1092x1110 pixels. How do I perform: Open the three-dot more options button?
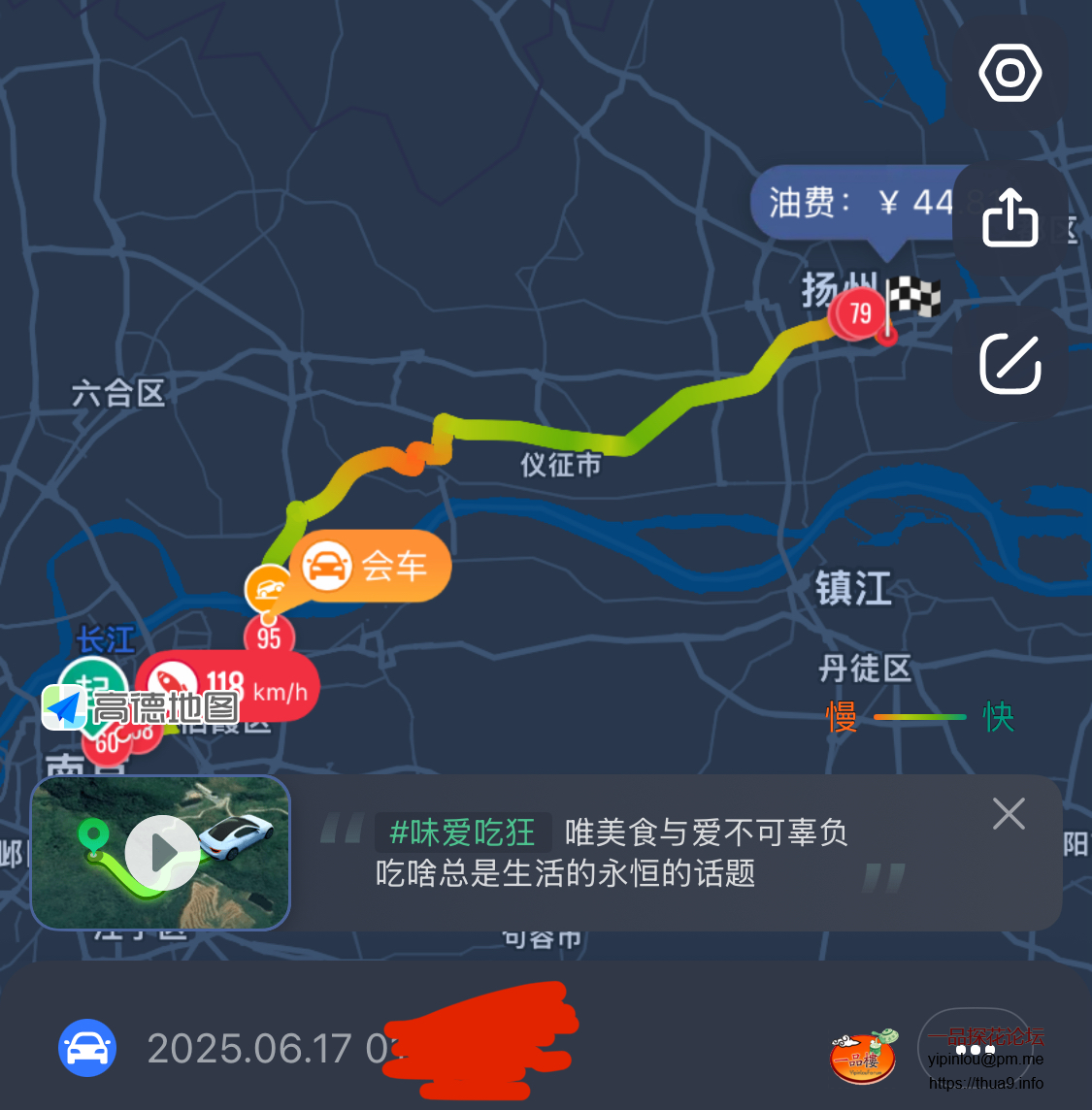coord(975,1049)
